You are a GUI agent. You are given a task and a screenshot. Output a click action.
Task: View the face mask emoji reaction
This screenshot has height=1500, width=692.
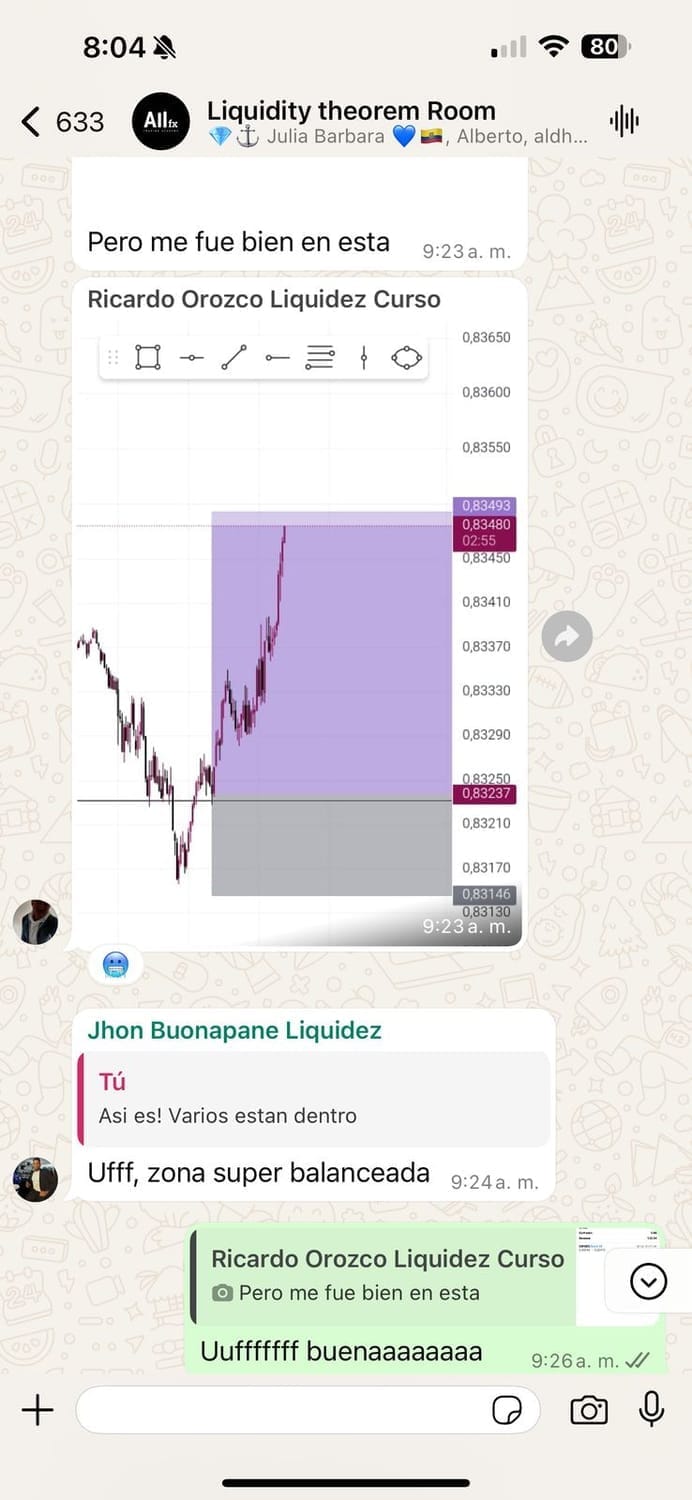(x=115, y=966)
